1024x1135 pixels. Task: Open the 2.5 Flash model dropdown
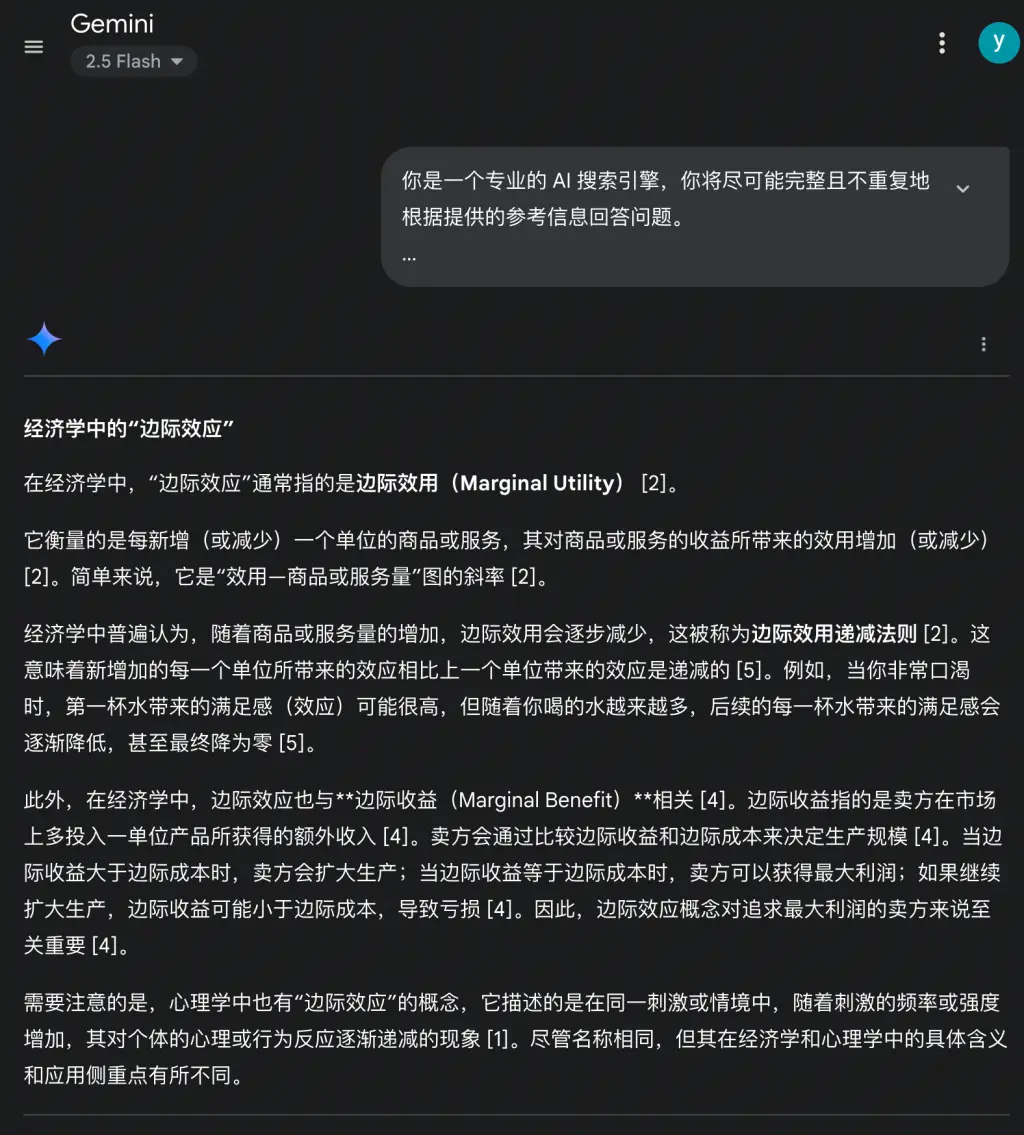click(x=134, y=62)
